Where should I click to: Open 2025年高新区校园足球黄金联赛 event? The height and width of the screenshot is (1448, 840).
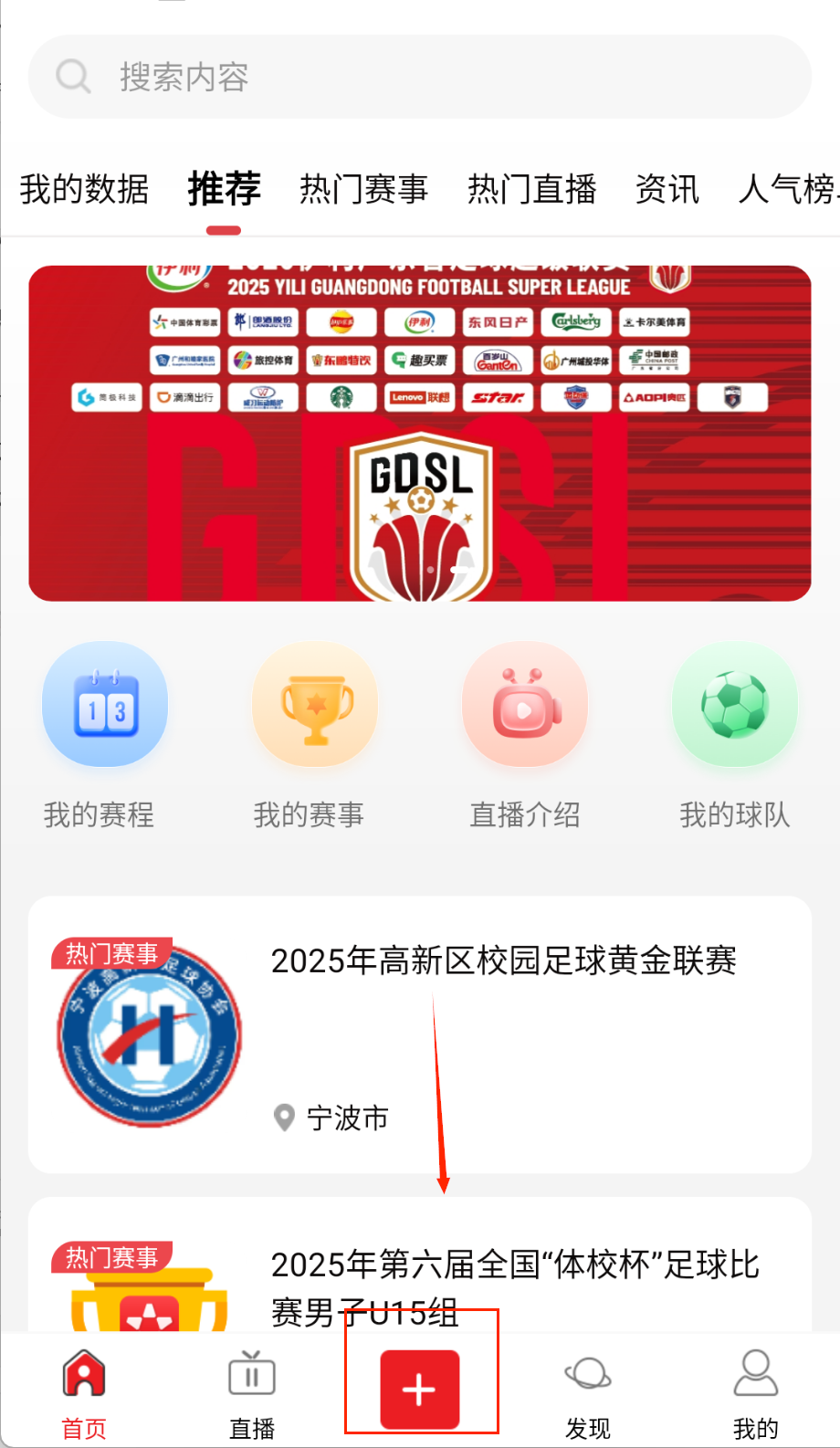click(505, 961)
